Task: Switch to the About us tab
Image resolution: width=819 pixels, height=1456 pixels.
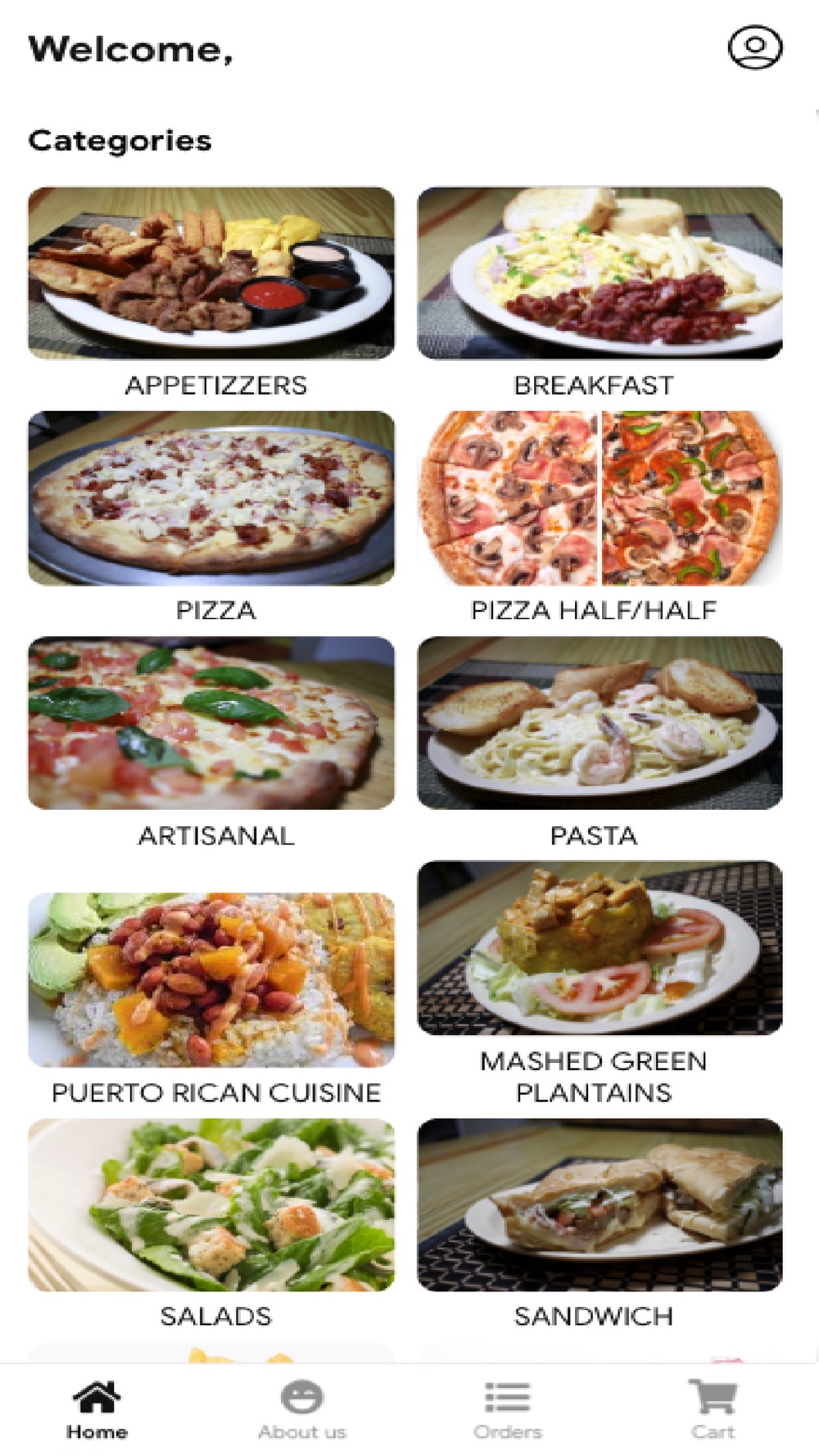Action: tap(302, 1410)
